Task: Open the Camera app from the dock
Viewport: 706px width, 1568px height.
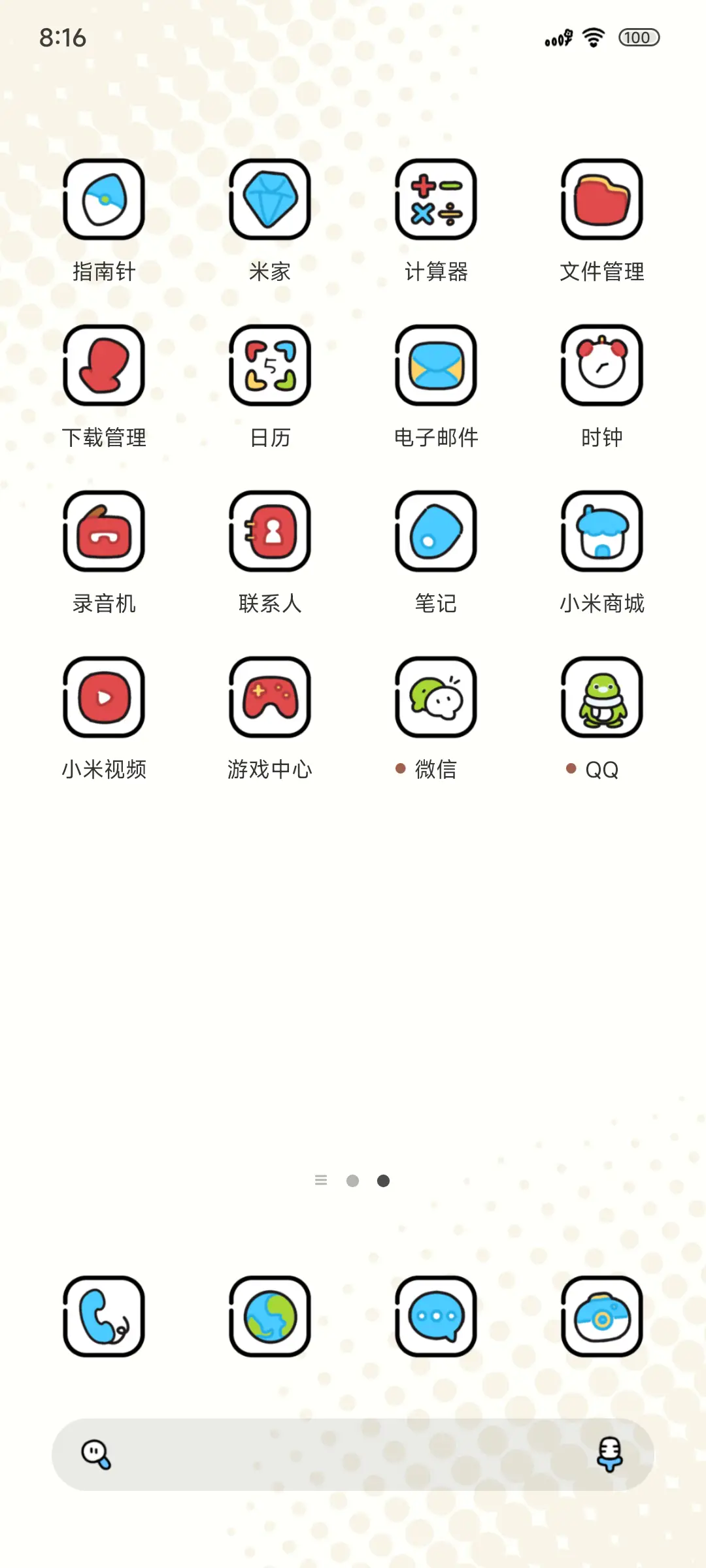Action: click(601, 1316)
